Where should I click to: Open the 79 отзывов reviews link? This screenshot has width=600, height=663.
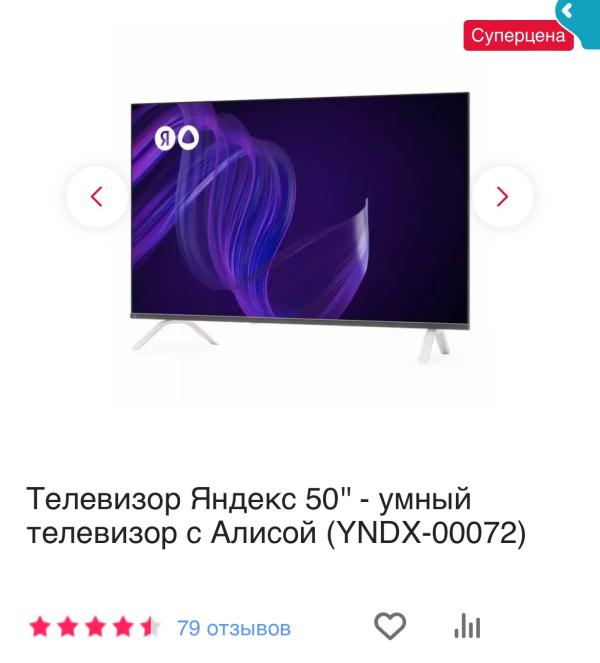coord(234,628)
